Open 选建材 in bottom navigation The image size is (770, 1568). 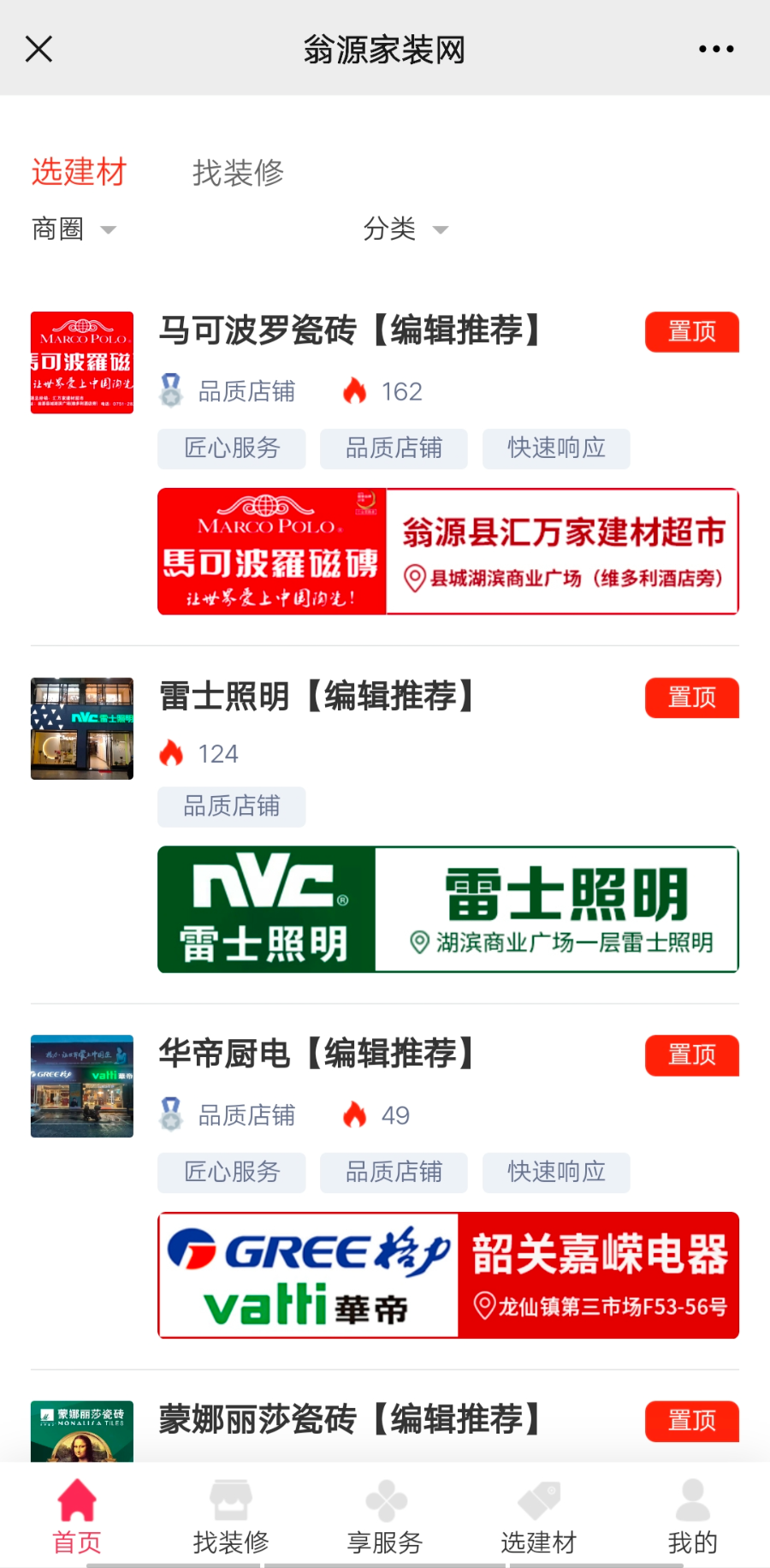(x=539, y=1517)
